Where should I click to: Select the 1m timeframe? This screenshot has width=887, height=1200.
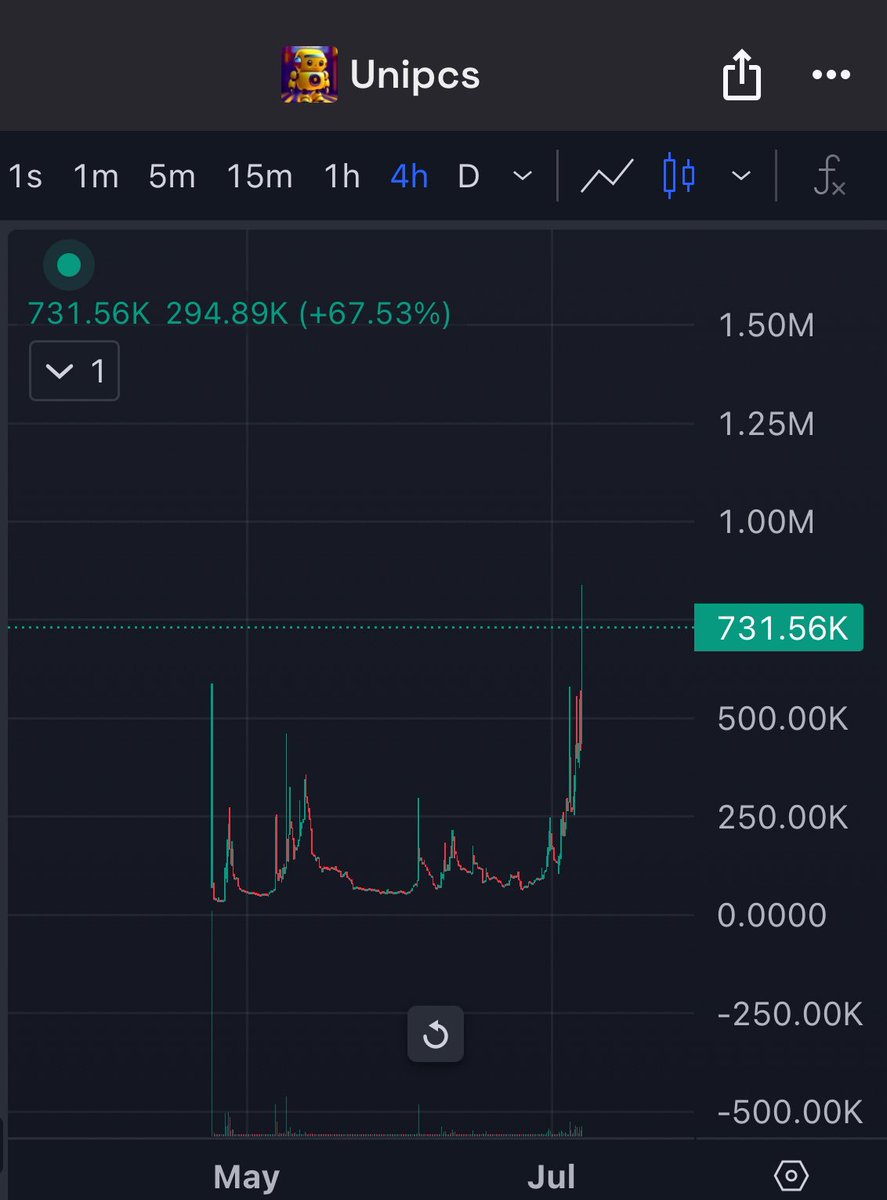(x=96, y=177)
